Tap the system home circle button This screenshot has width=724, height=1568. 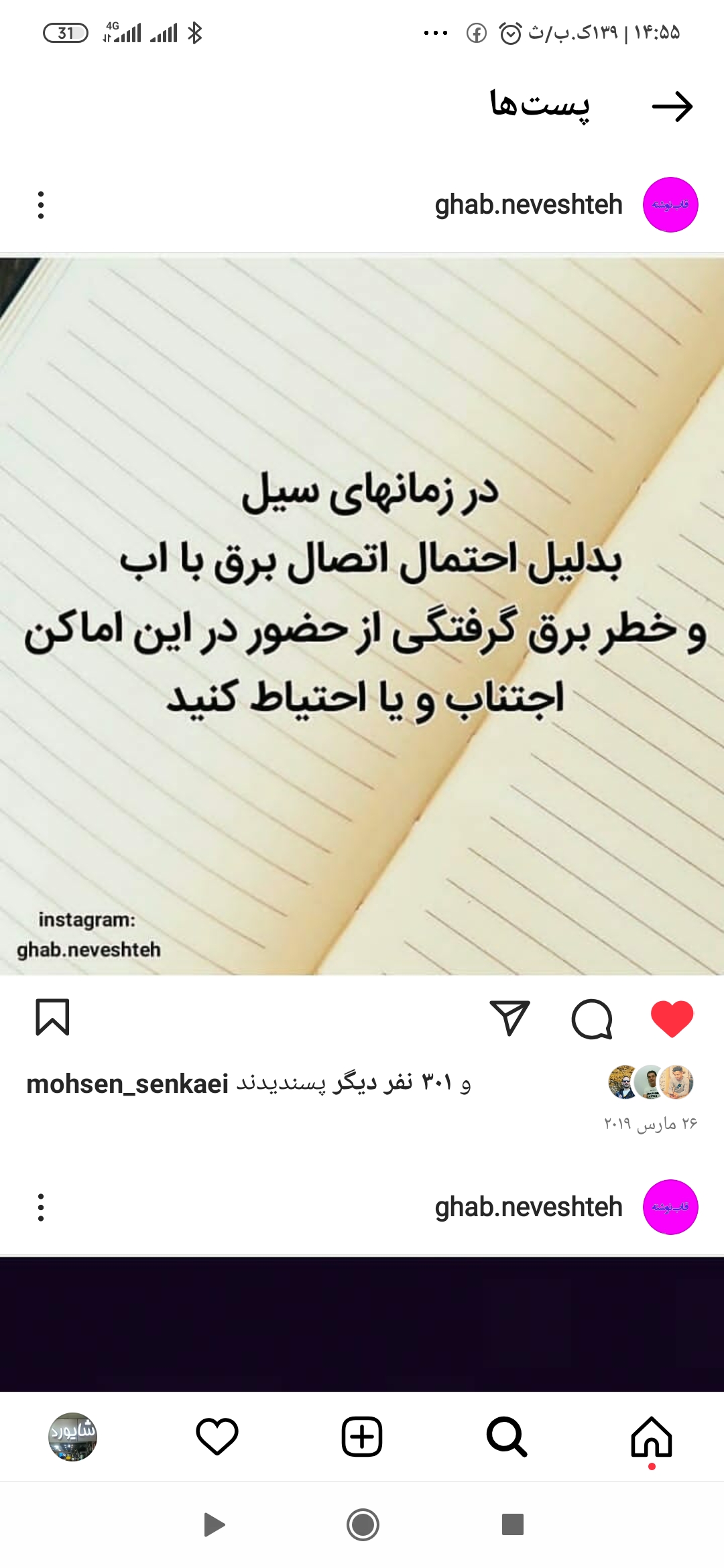363,1524
